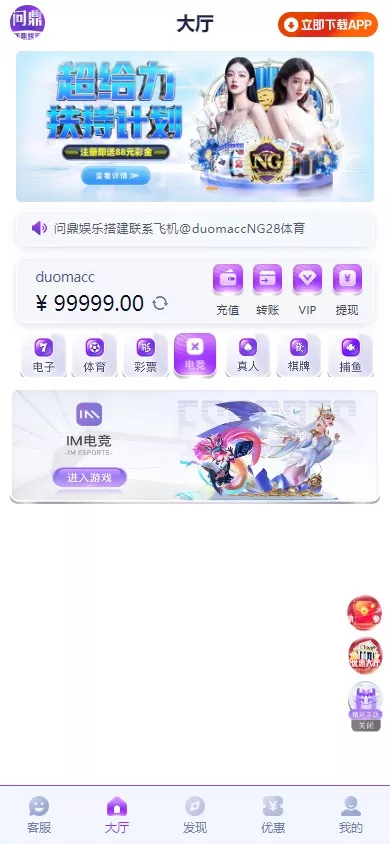Open the red envelope floating icon
The width and height of the screenshot is (390, 844).
[x=365, y=613]
